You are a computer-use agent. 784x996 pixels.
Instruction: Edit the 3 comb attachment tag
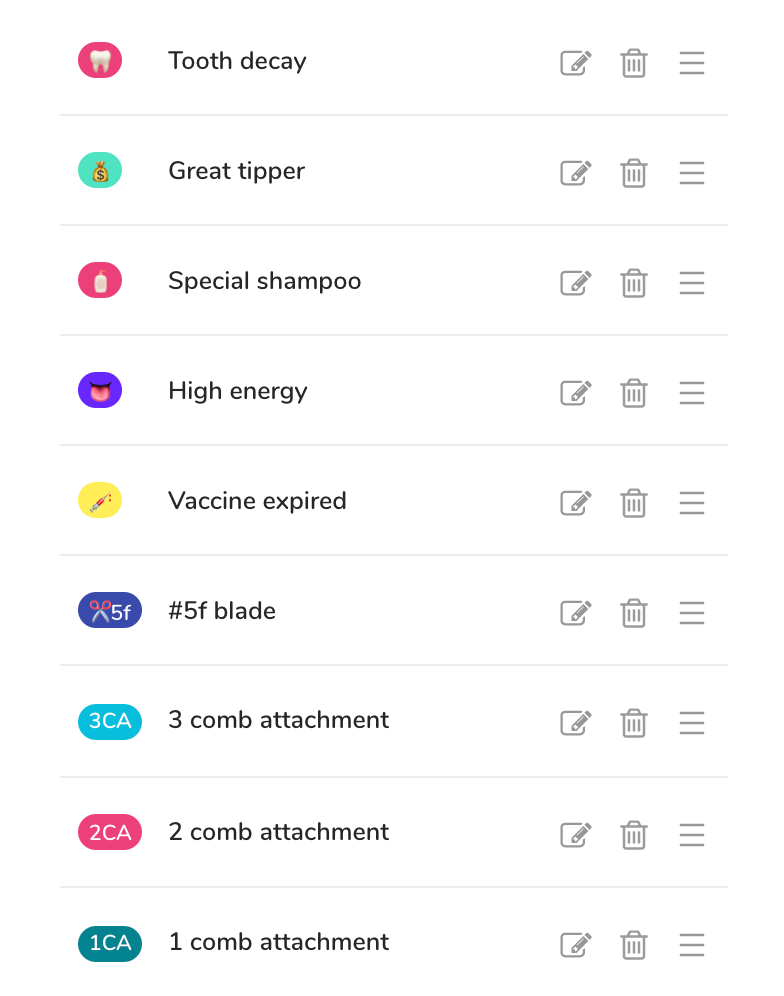575,723
